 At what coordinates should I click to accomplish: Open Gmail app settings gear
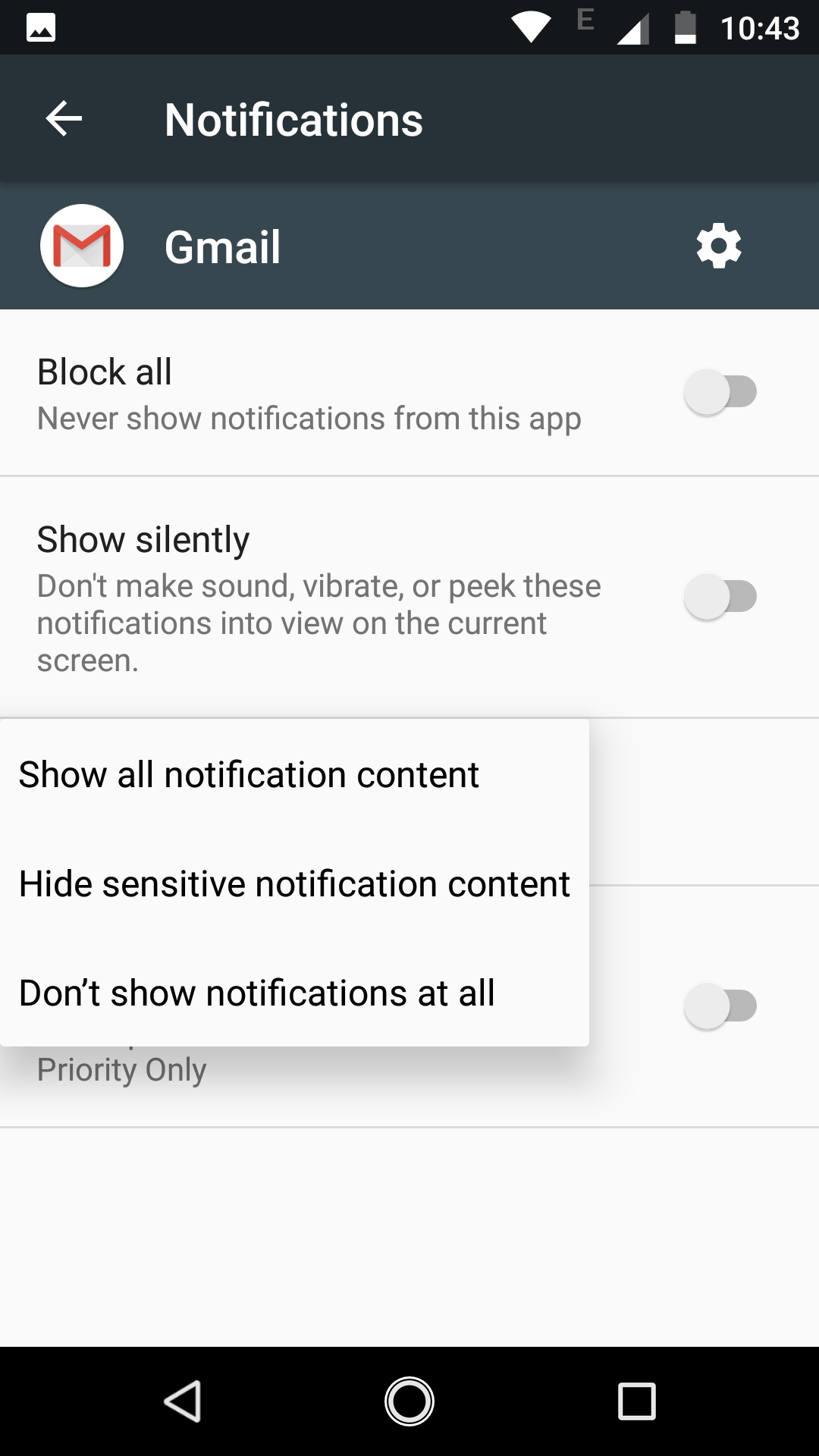pos(718,246)
